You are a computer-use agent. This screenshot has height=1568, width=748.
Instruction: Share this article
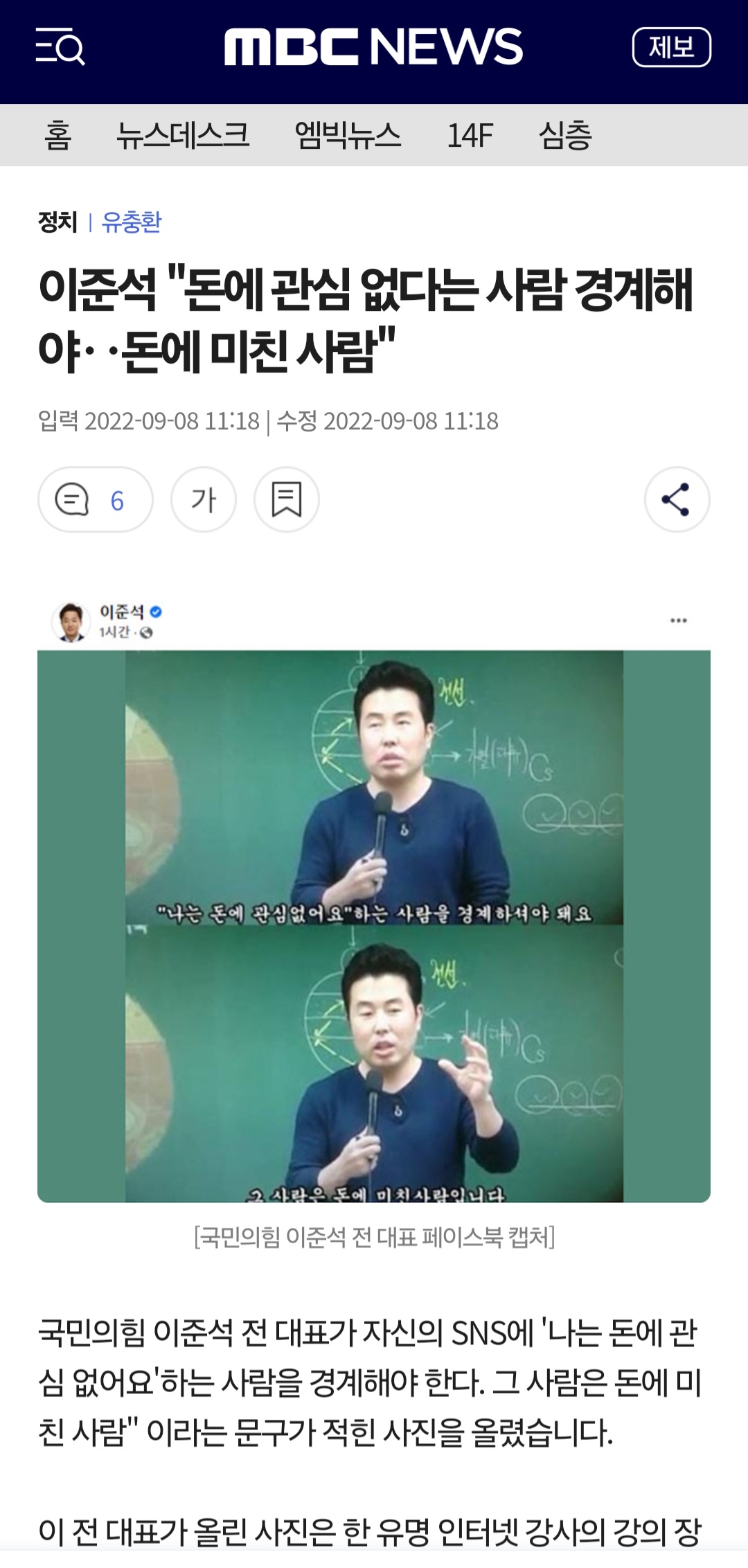coord(677,499)
